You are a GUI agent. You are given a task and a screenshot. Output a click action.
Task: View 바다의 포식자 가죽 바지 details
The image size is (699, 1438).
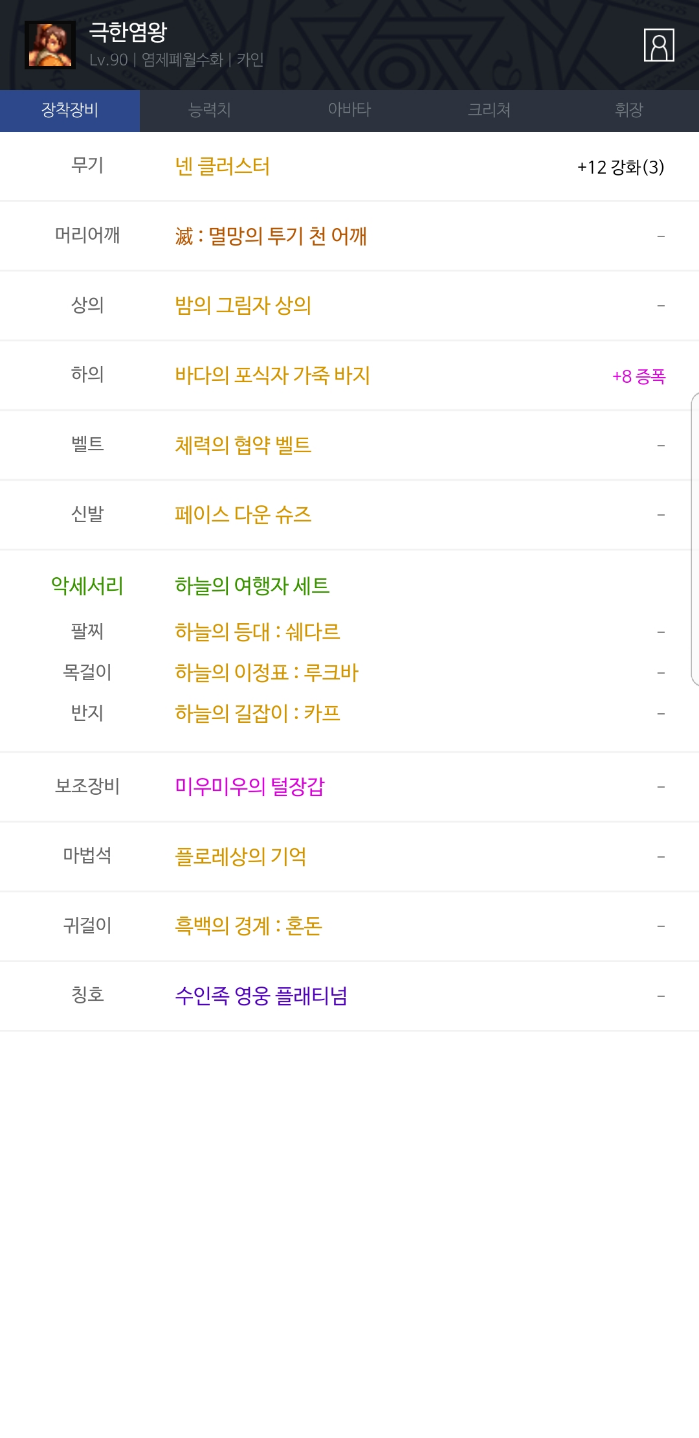(x=272, y=375)
